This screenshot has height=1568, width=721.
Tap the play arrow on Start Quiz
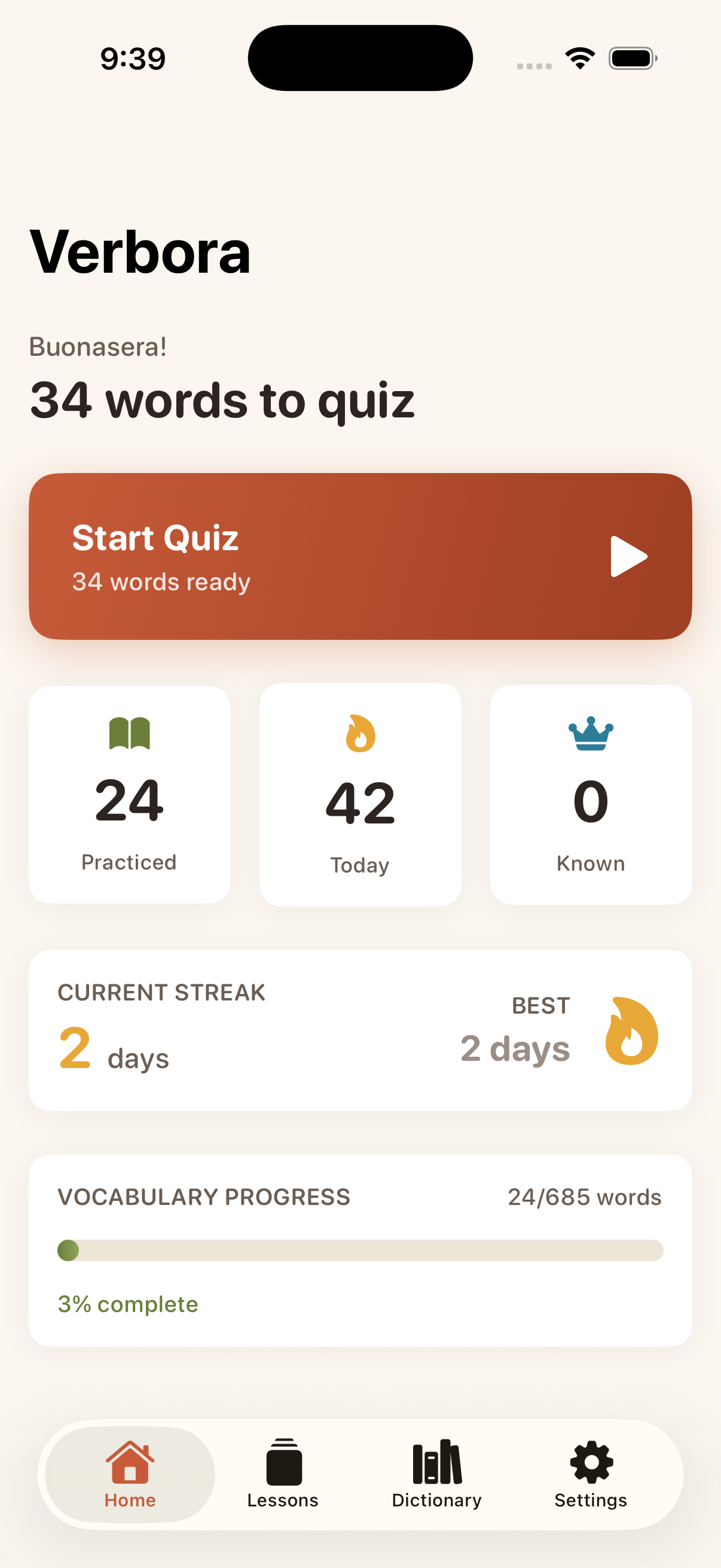tap(628, 556)
